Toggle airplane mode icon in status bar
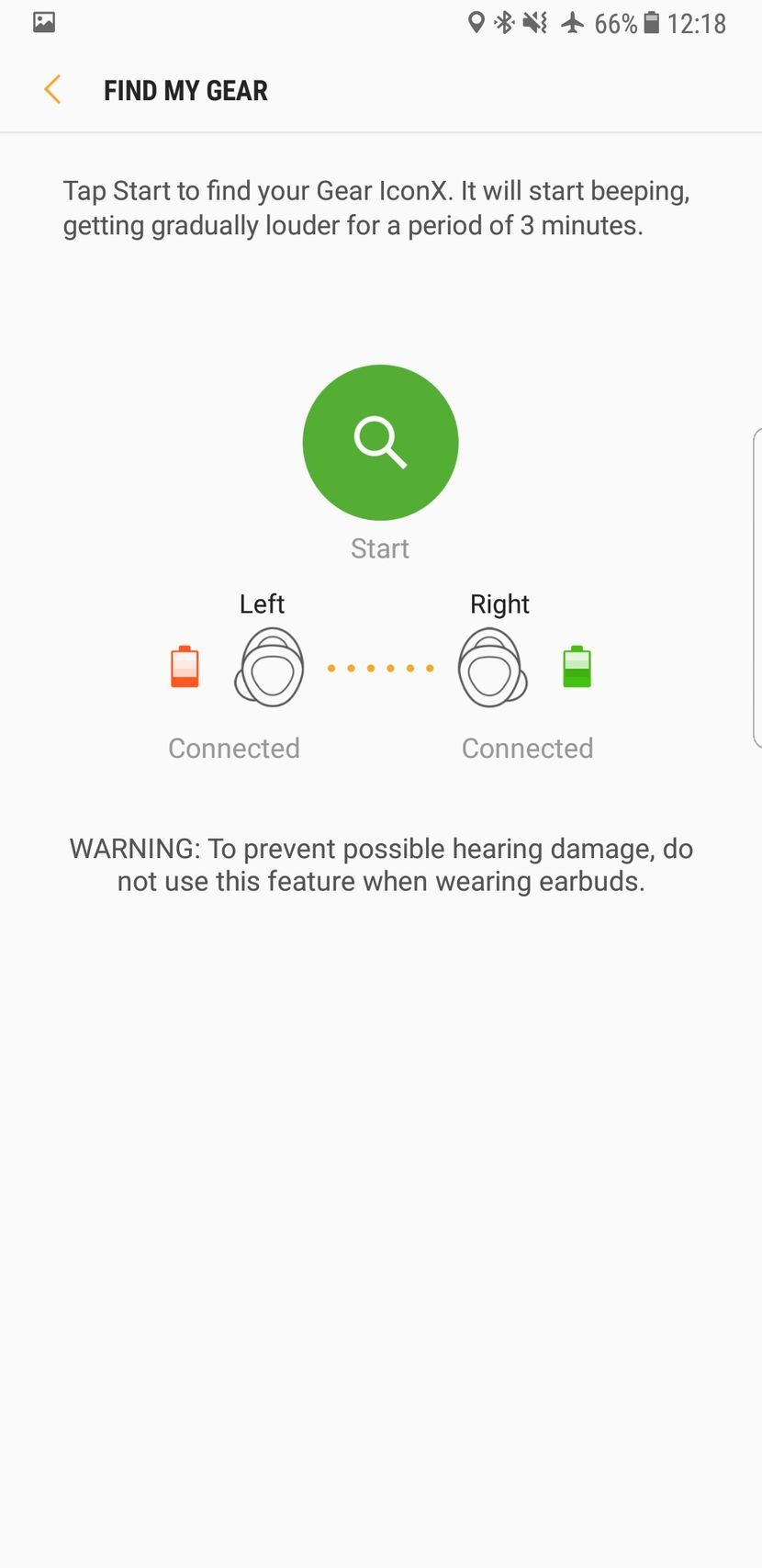Screen dimensions: 762x1568 tap(572, 22)
